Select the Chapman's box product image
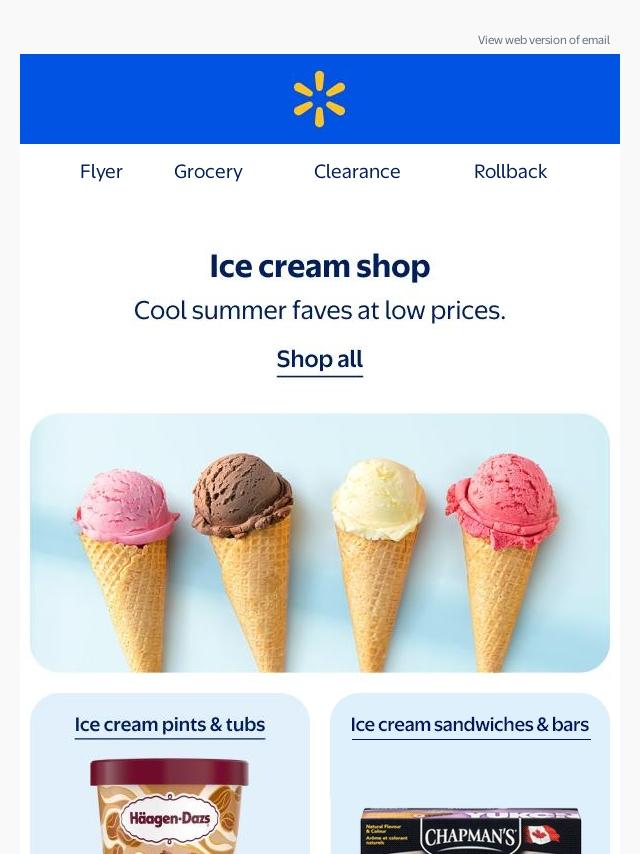 [x=470, y=830]
